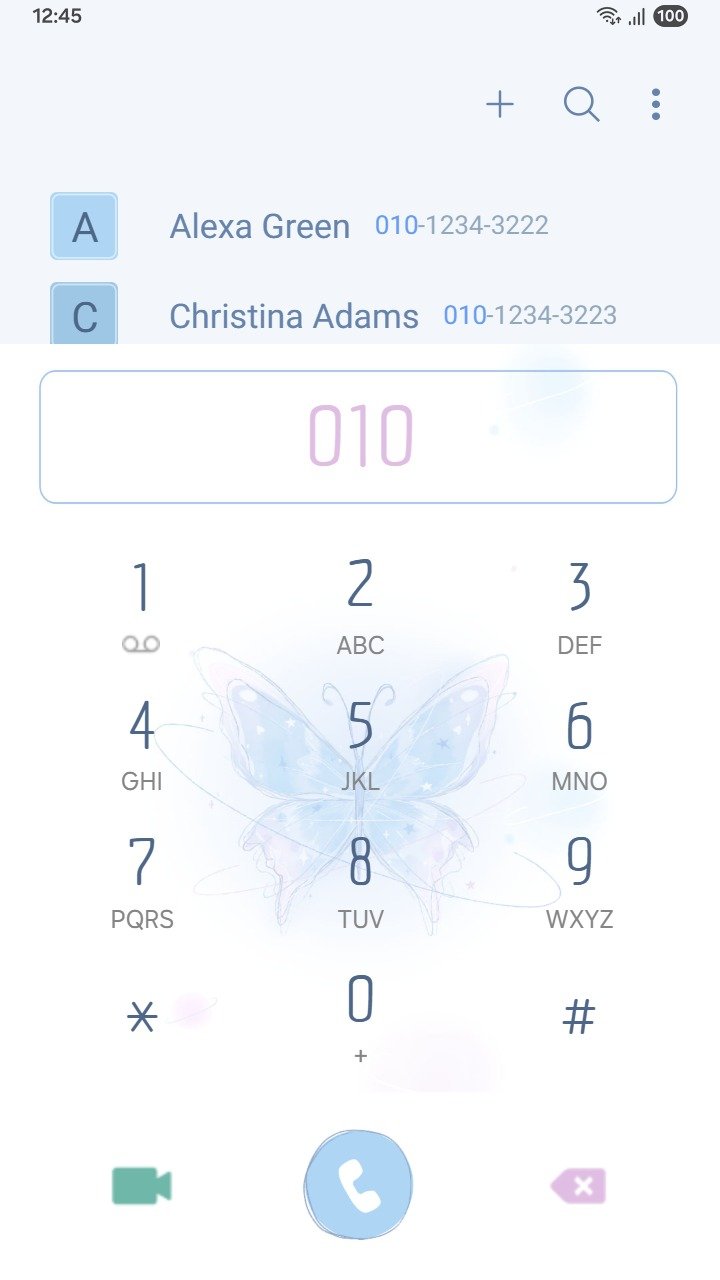Enter digit 8 TUV key
The height and width of the screenshot is (1280, 720).
click(360, 880)
